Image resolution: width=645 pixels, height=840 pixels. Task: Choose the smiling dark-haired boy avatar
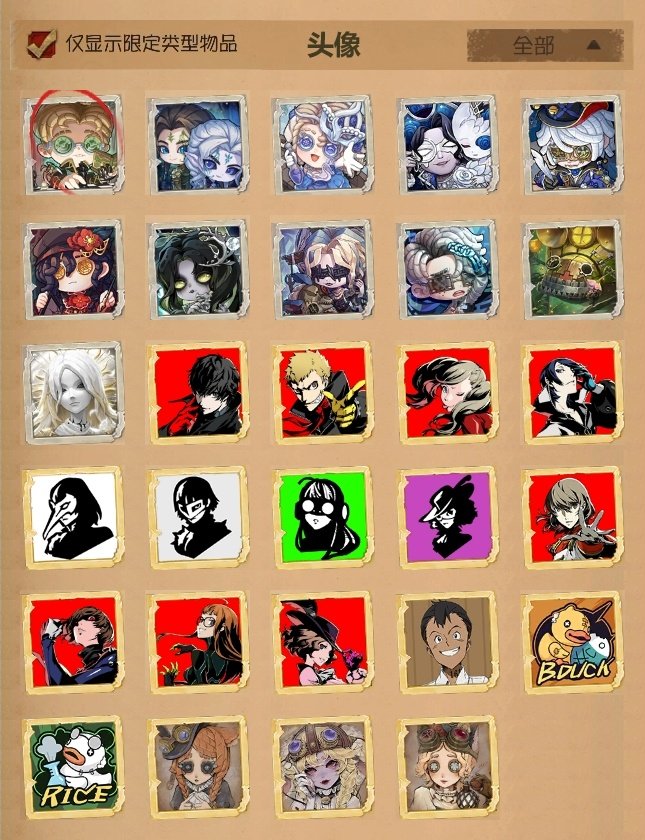point(448,641)
